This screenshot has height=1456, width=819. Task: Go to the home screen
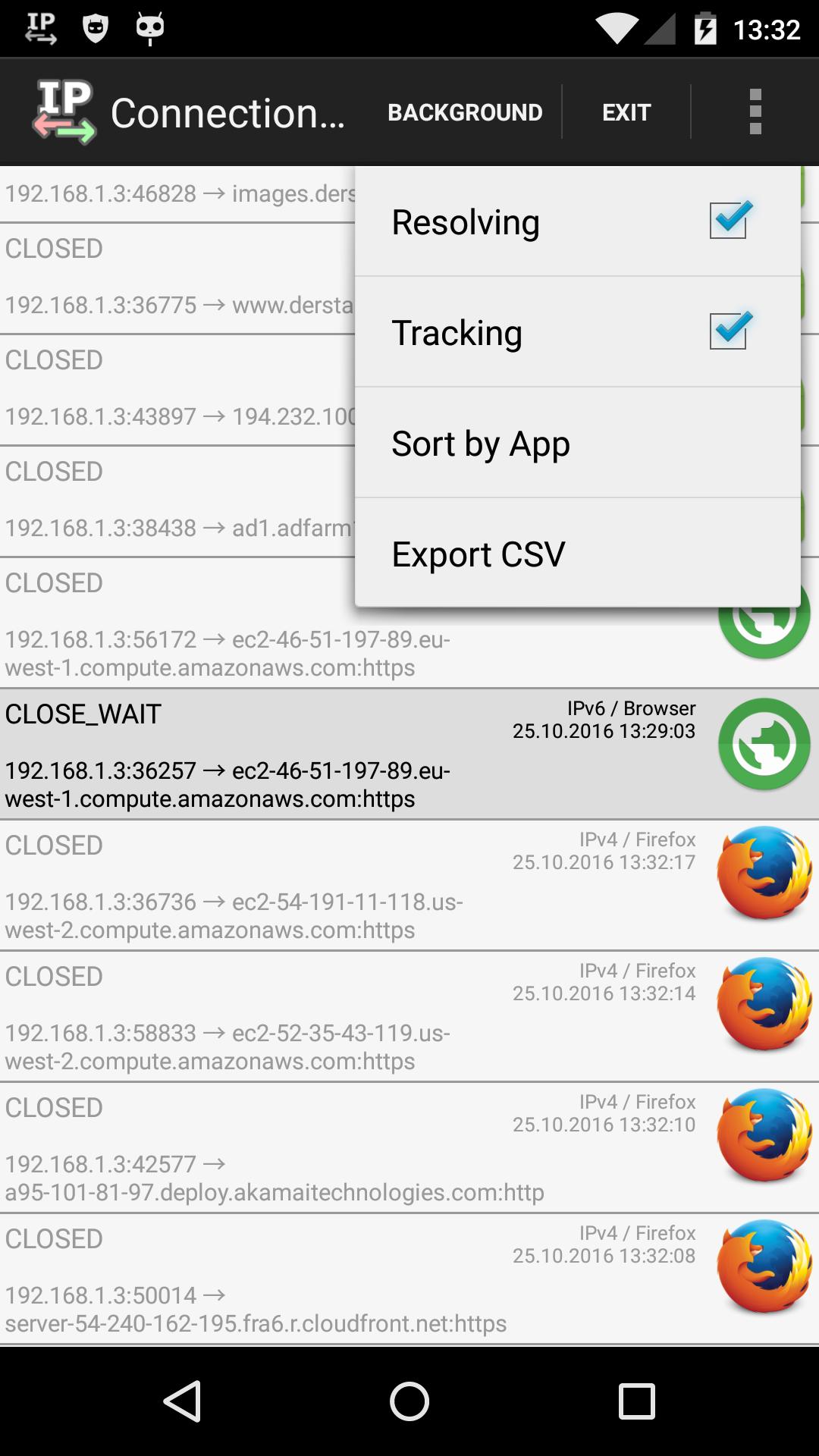[x=409, y=1401]
